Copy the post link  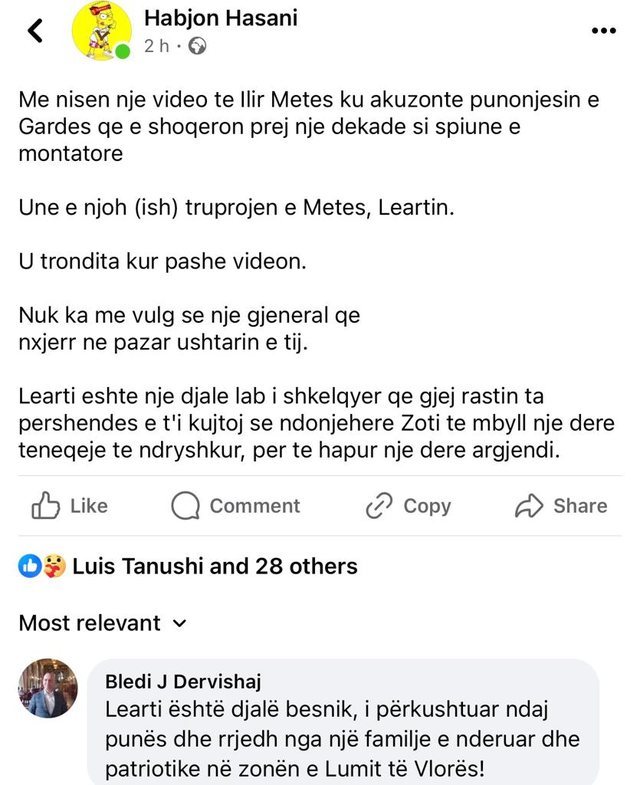click(x=407, y=506)
